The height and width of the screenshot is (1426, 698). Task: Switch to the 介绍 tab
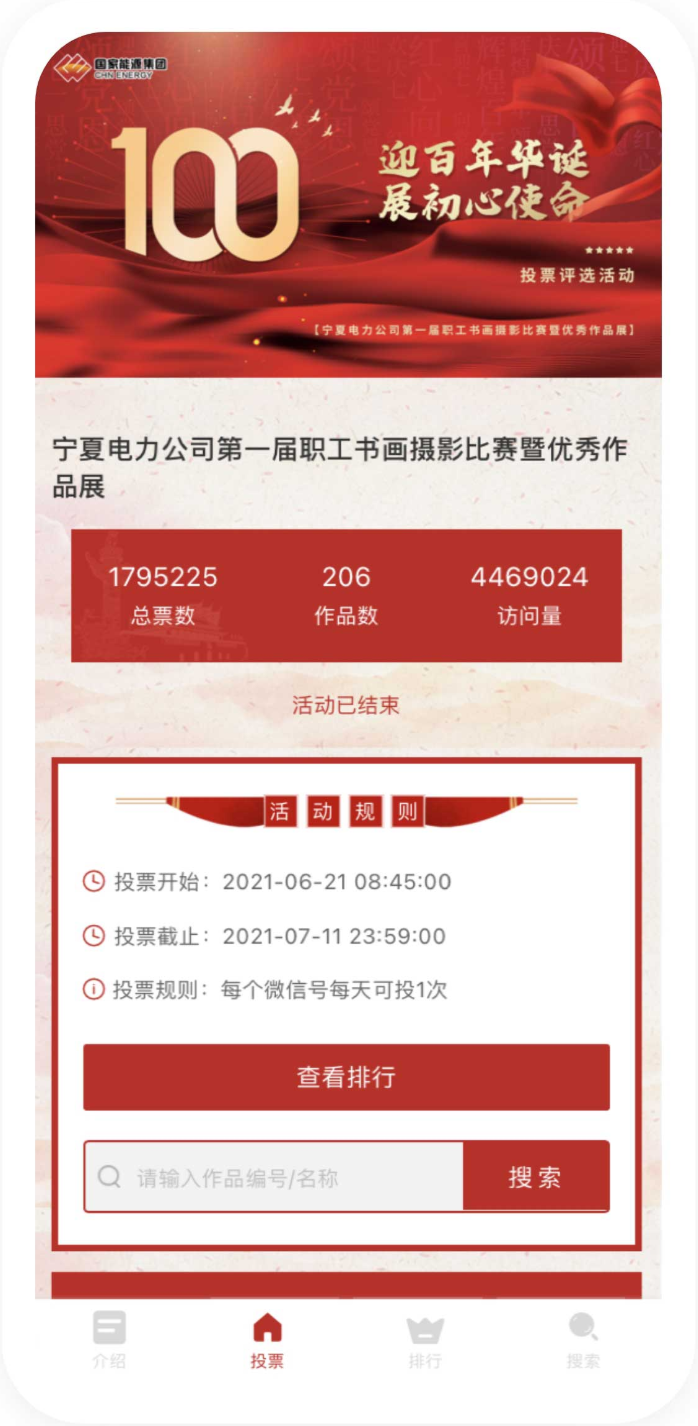point(109,1340)
